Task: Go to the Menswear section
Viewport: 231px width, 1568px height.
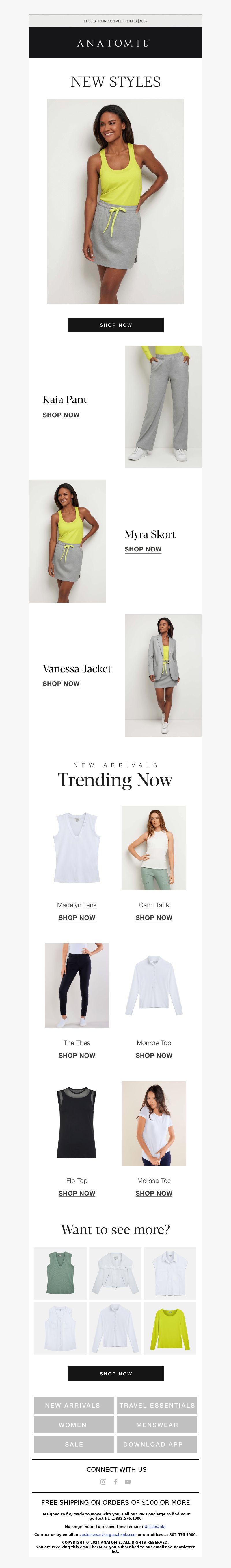Action: [x=157, y=1424]
